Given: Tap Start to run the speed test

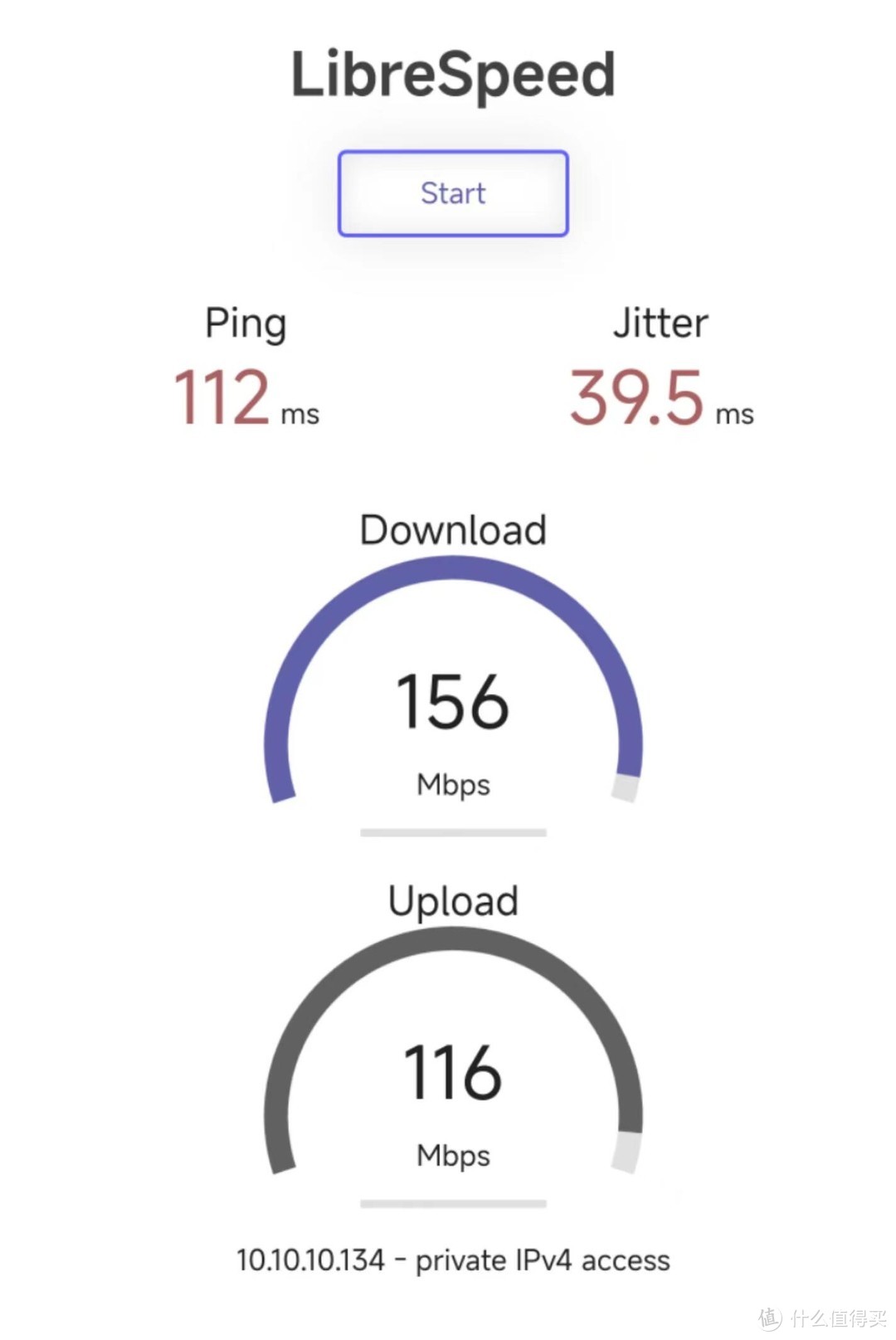Looking at the screenshot, I should point(453,193).
